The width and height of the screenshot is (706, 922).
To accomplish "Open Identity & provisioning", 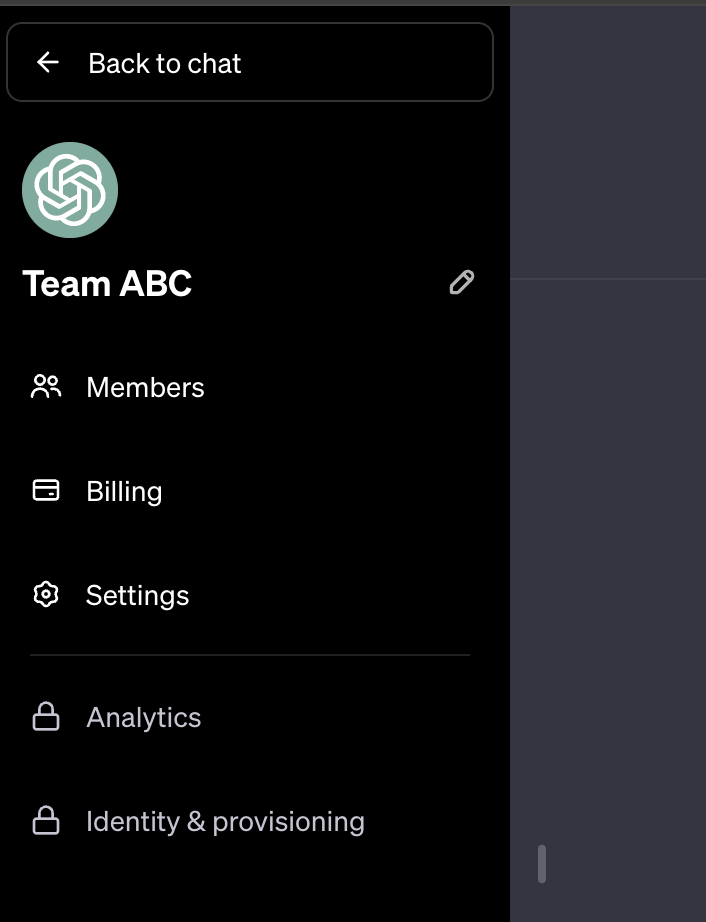I will coord(225,822).
